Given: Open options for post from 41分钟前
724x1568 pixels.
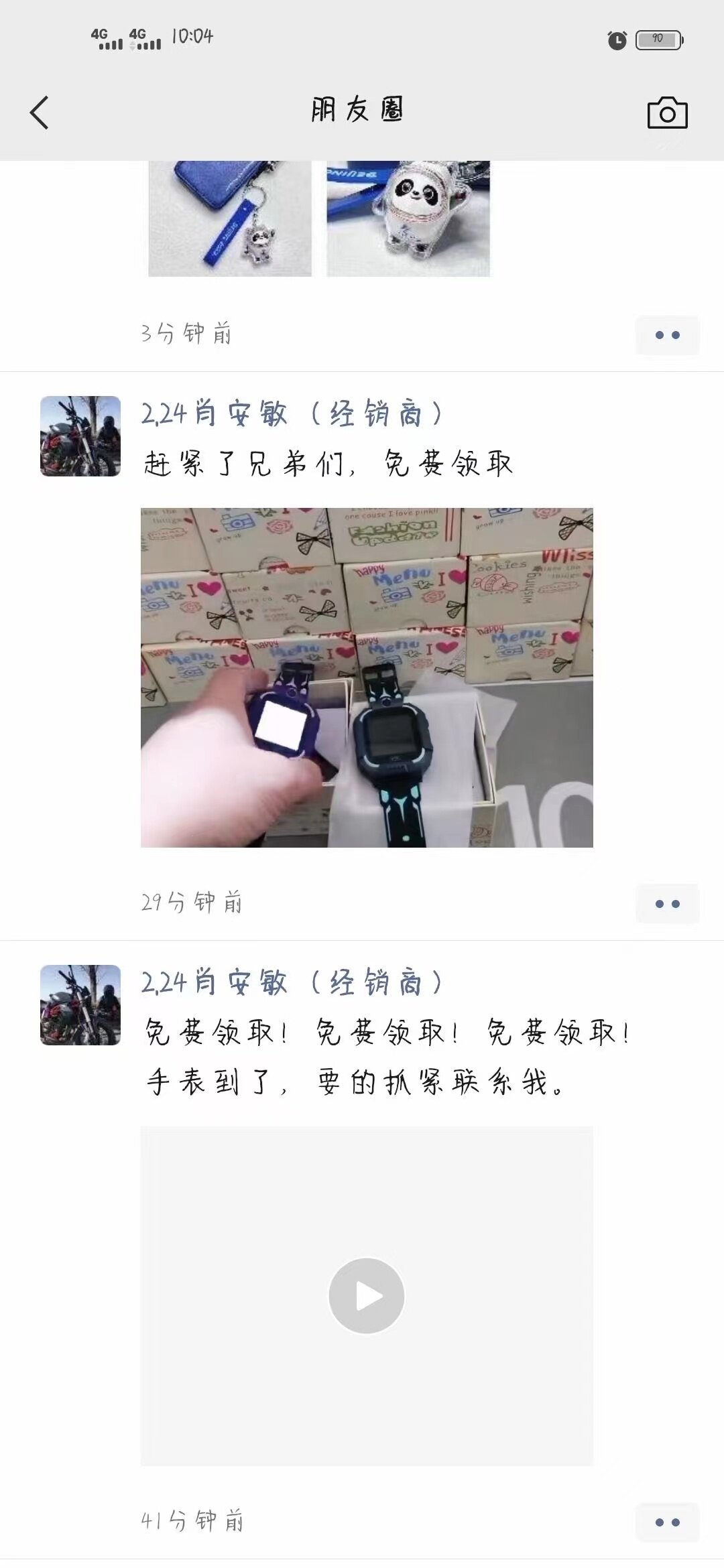Looking at the screenshot, I should pyautogui.click(x=667, y=1522).
